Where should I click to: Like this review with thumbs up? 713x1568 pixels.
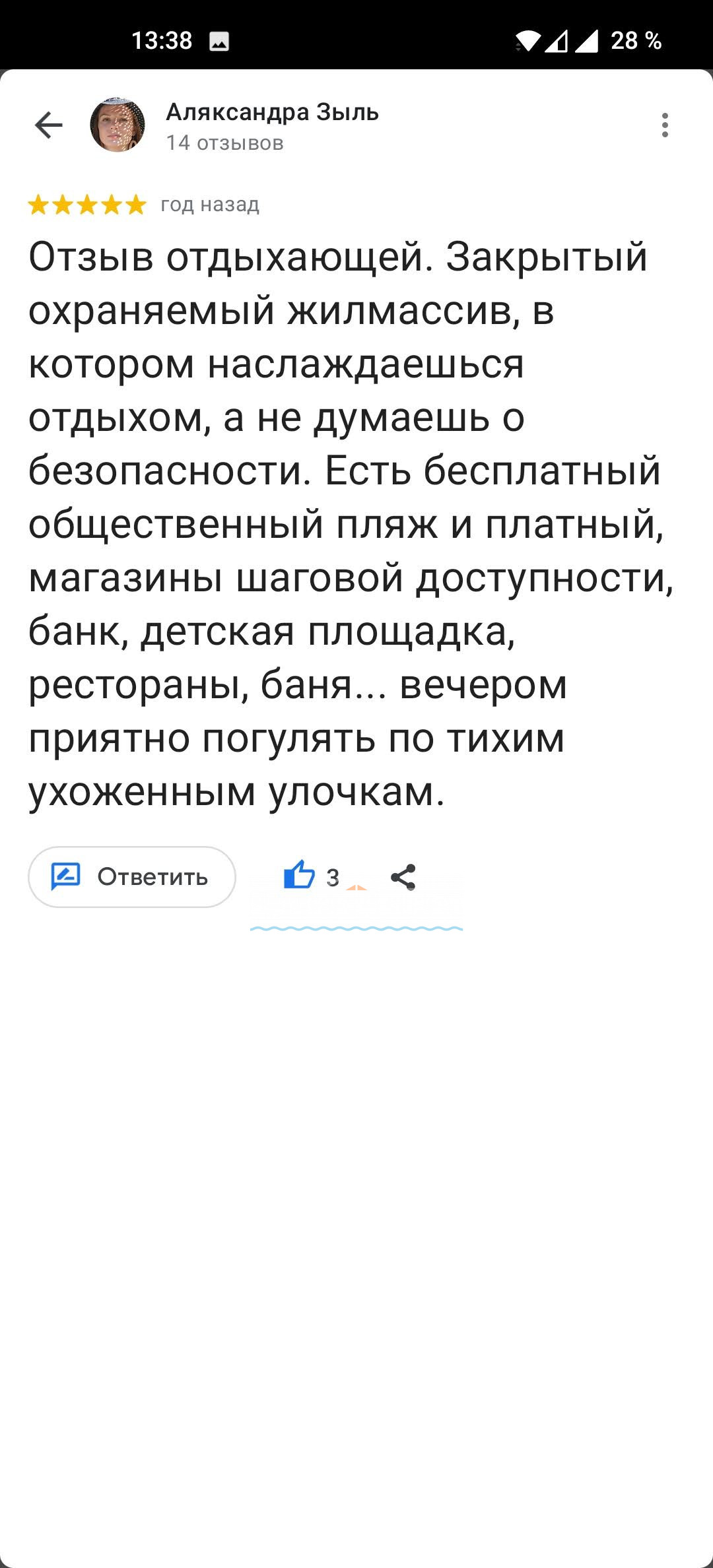tap(299, 876)
